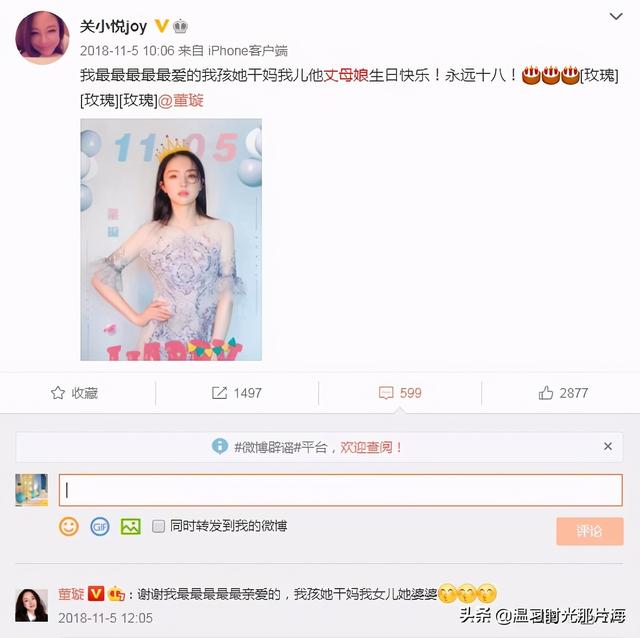View the attached birthday photo
Viewport: 640px width, 638px height.
coord(171,240)
